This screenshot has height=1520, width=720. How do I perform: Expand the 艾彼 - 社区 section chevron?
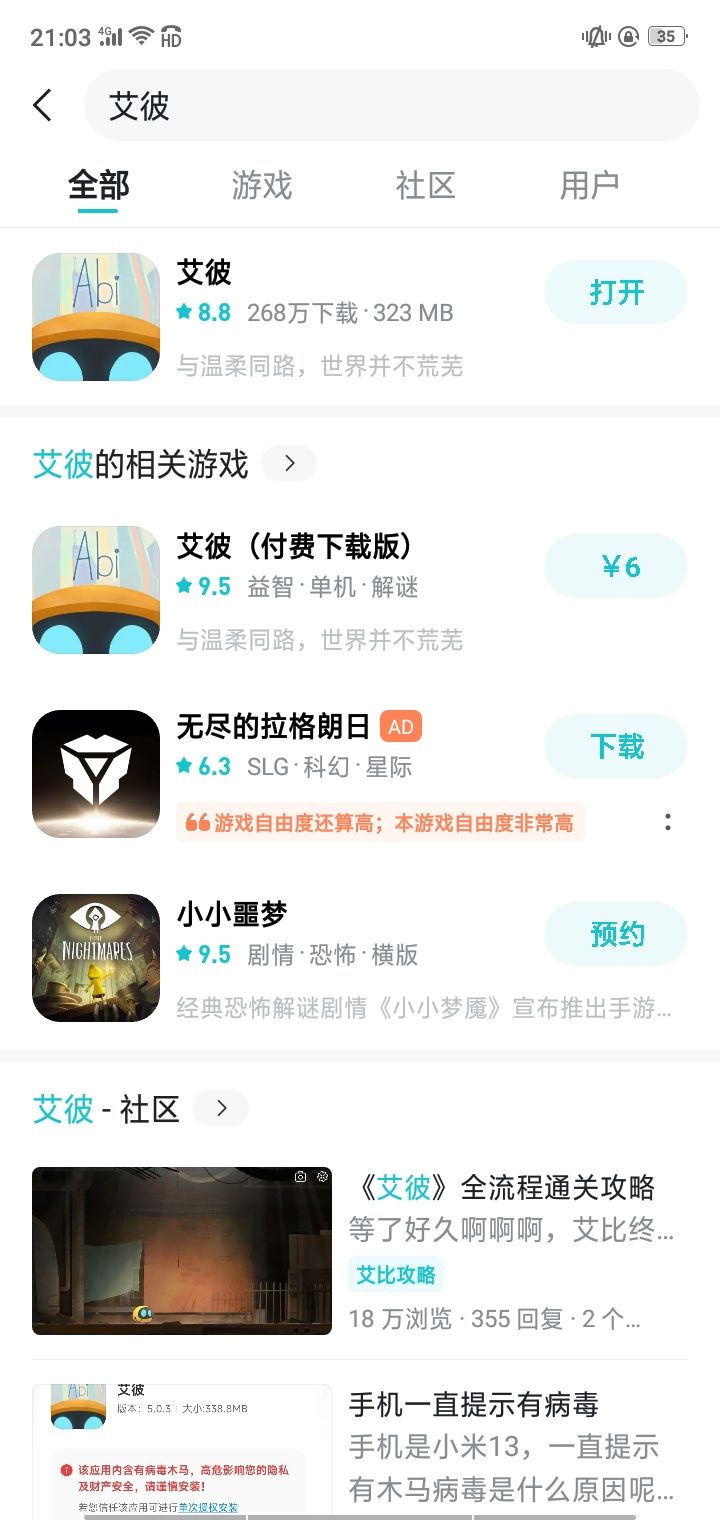pos(220,1108)
